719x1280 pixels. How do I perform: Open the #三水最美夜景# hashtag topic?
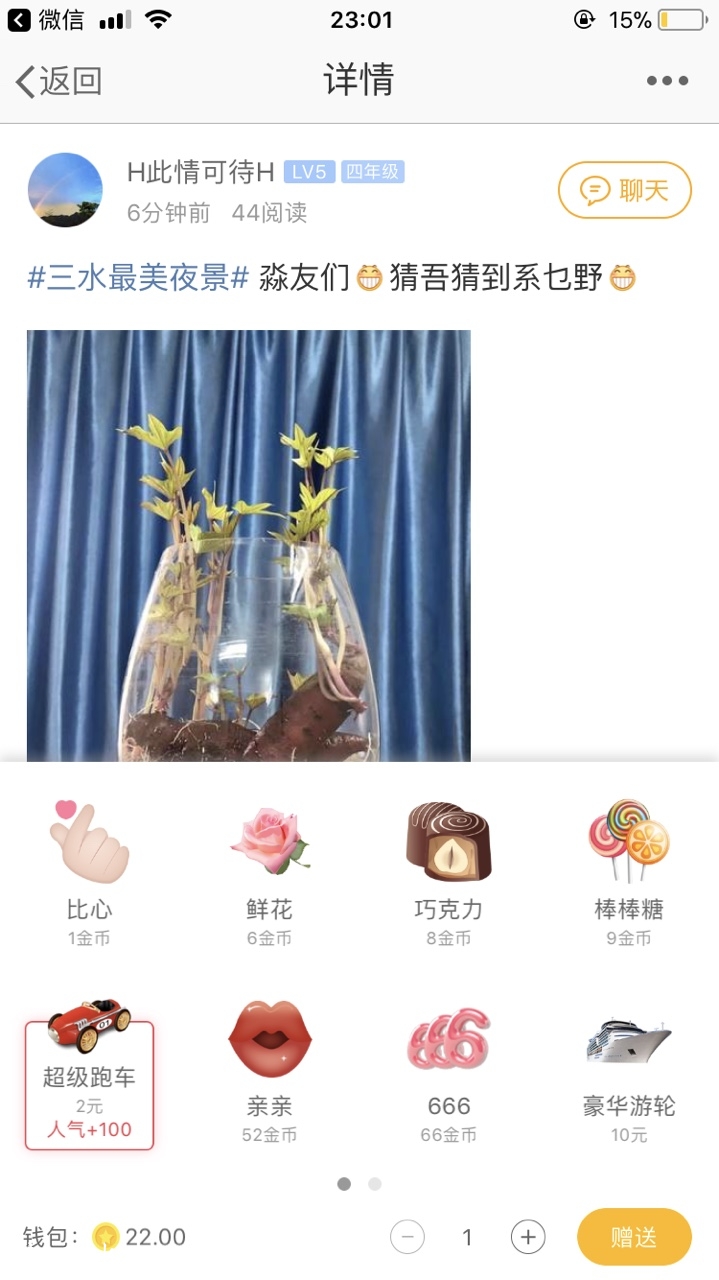coord(138,277)
